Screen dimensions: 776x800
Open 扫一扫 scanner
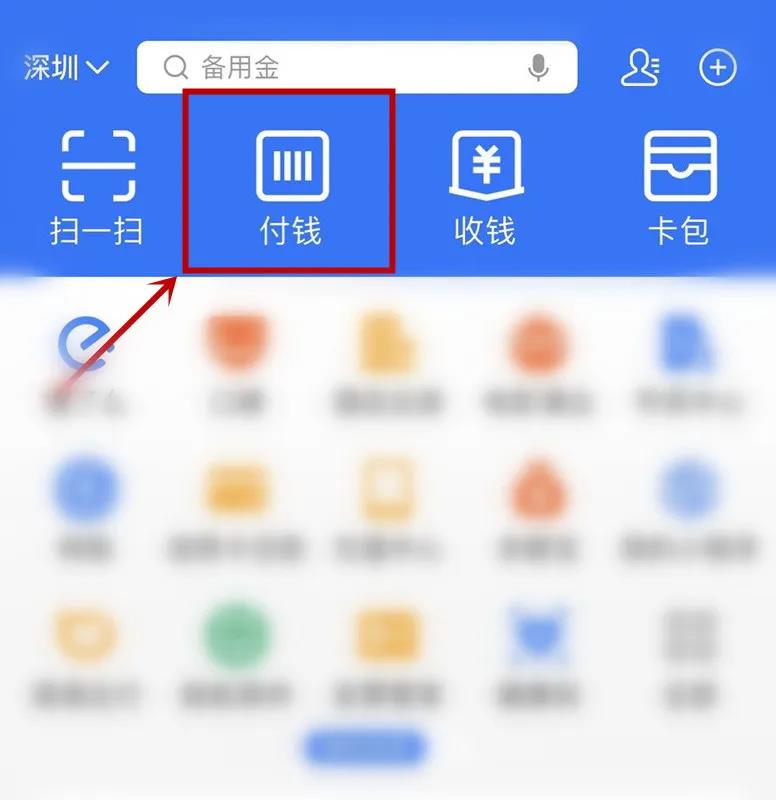pos(97,187)
